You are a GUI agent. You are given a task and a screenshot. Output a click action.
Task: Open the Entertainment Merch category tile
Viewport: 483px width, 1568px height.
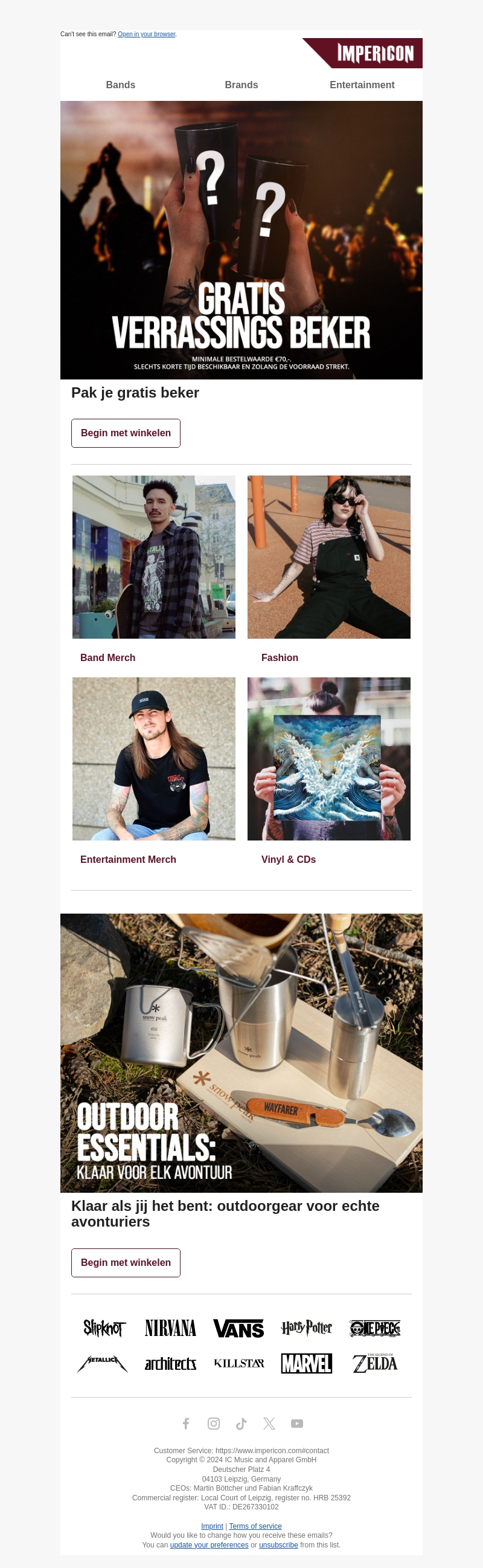[x=154, y=759]
